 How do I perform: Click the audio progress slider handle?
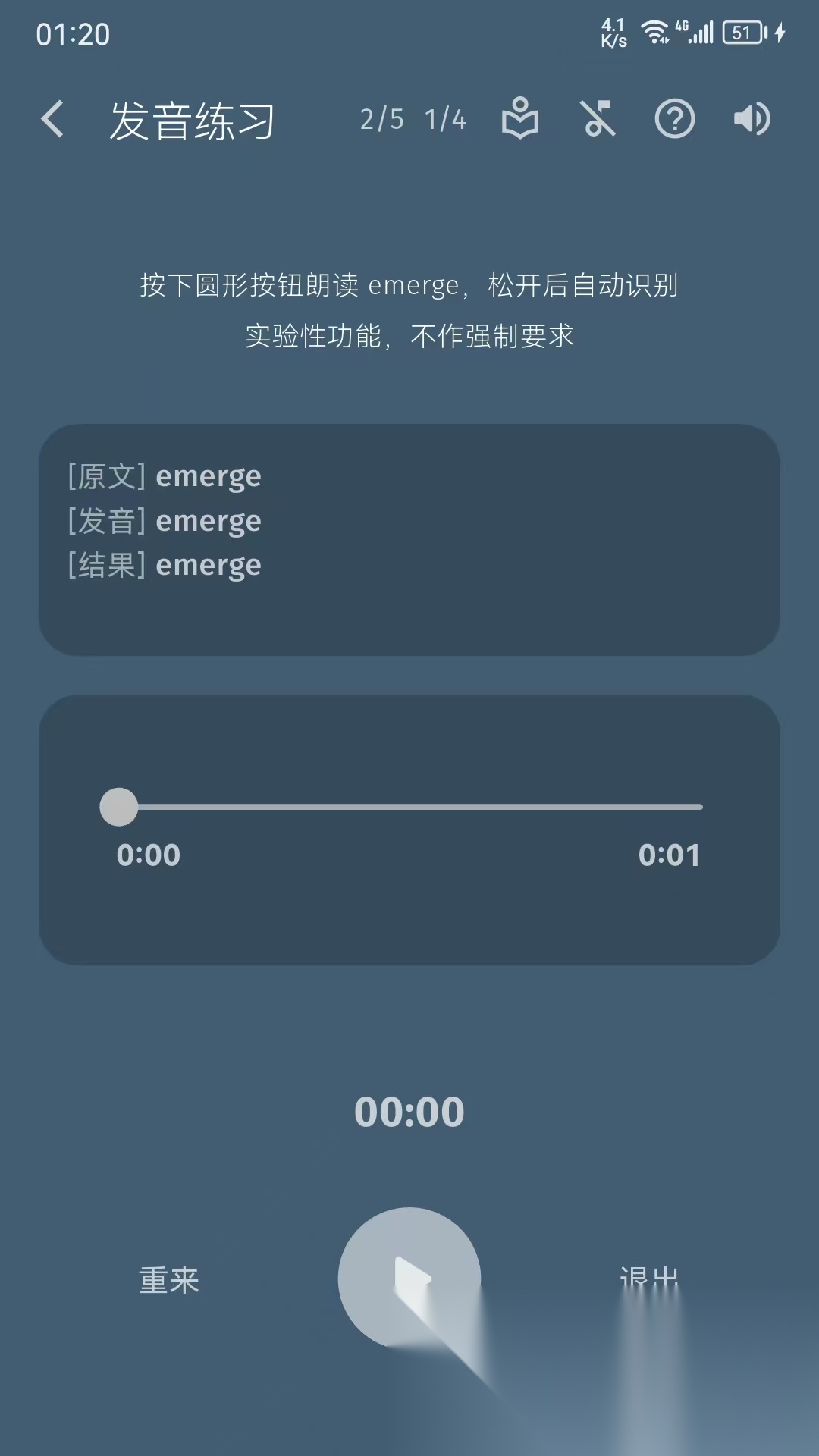[119, 806]
